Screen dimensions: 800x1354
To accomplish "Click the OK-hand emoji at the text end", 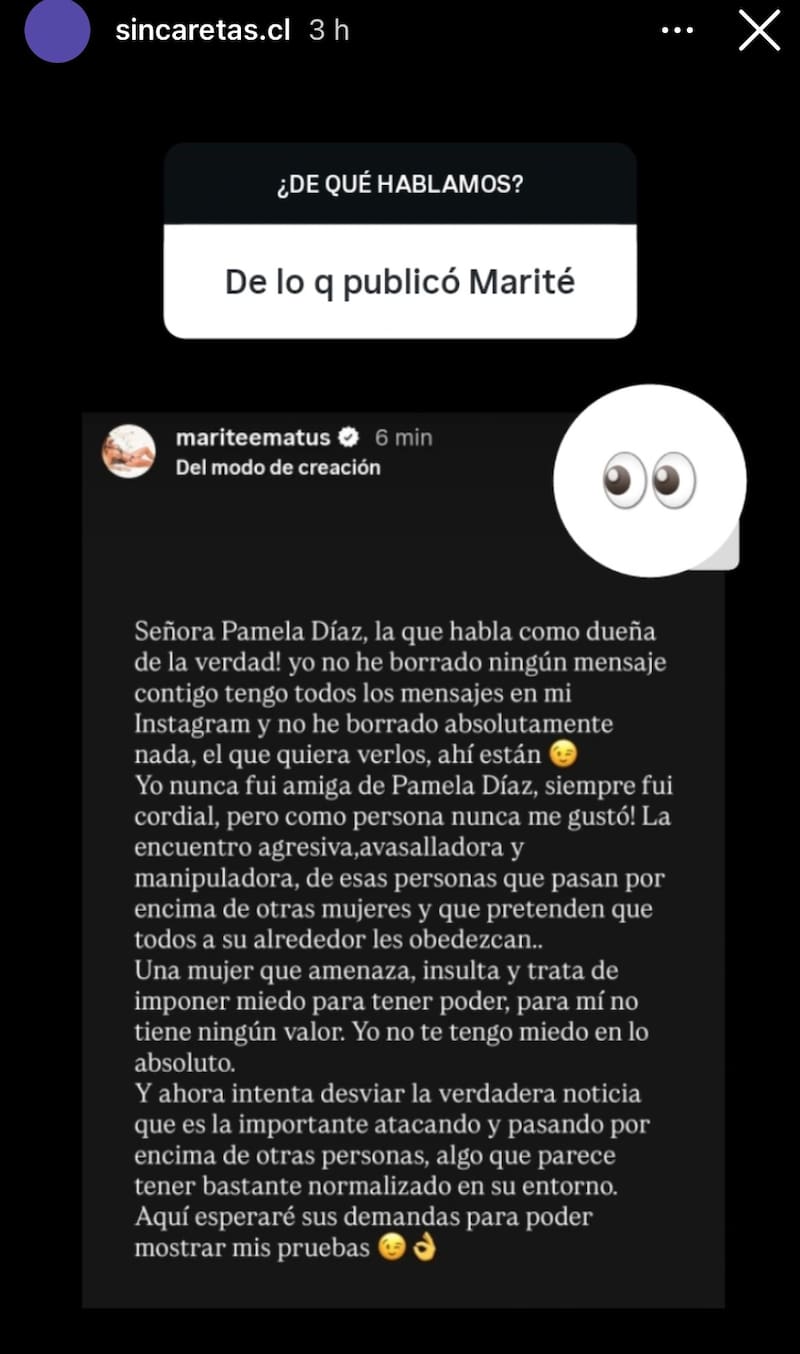I will [424, 1249].
